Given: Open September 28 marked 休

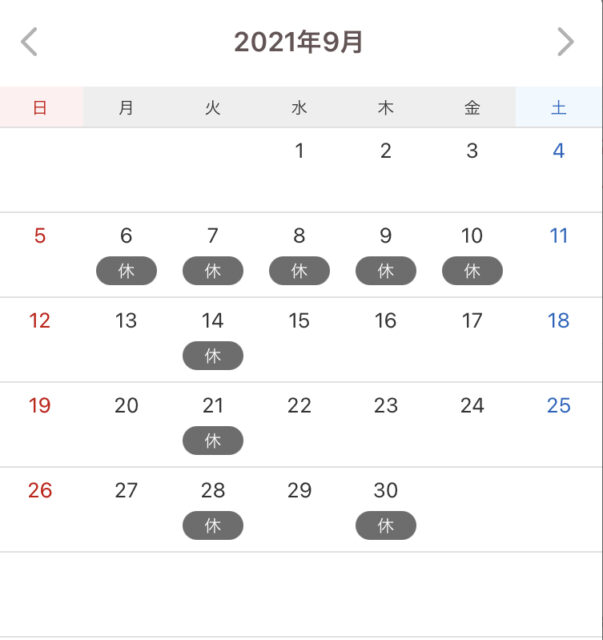Looking at the screenshot, I should [213, 507].
